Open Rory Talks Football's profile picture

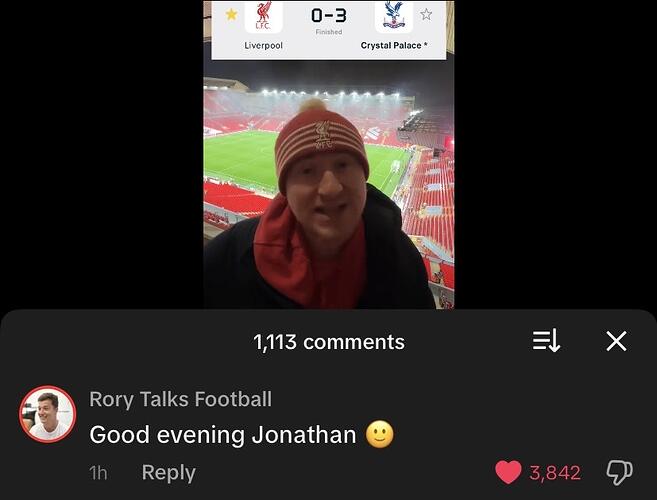47,414
